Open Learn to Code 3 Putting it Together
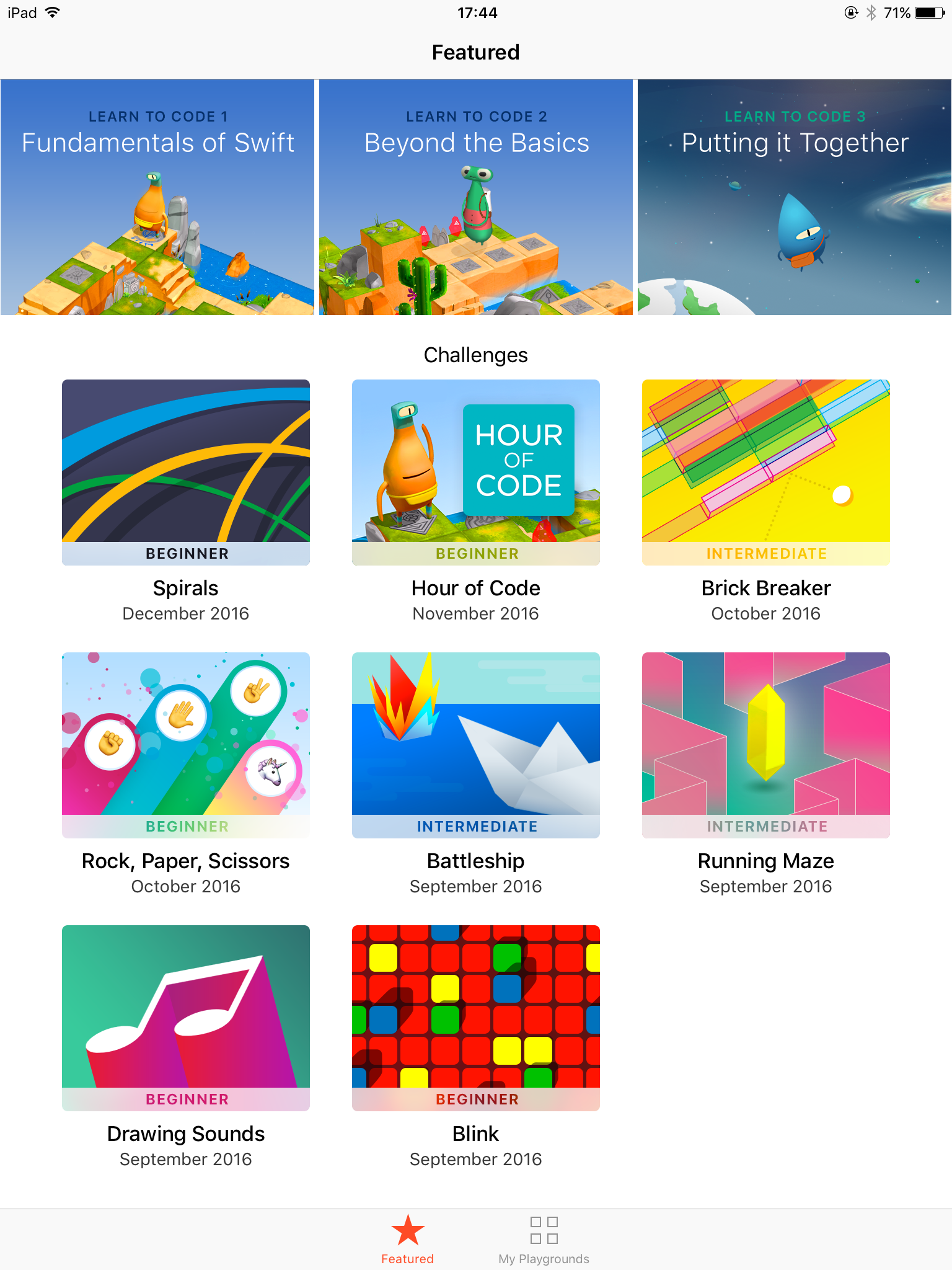 point(795,197)
